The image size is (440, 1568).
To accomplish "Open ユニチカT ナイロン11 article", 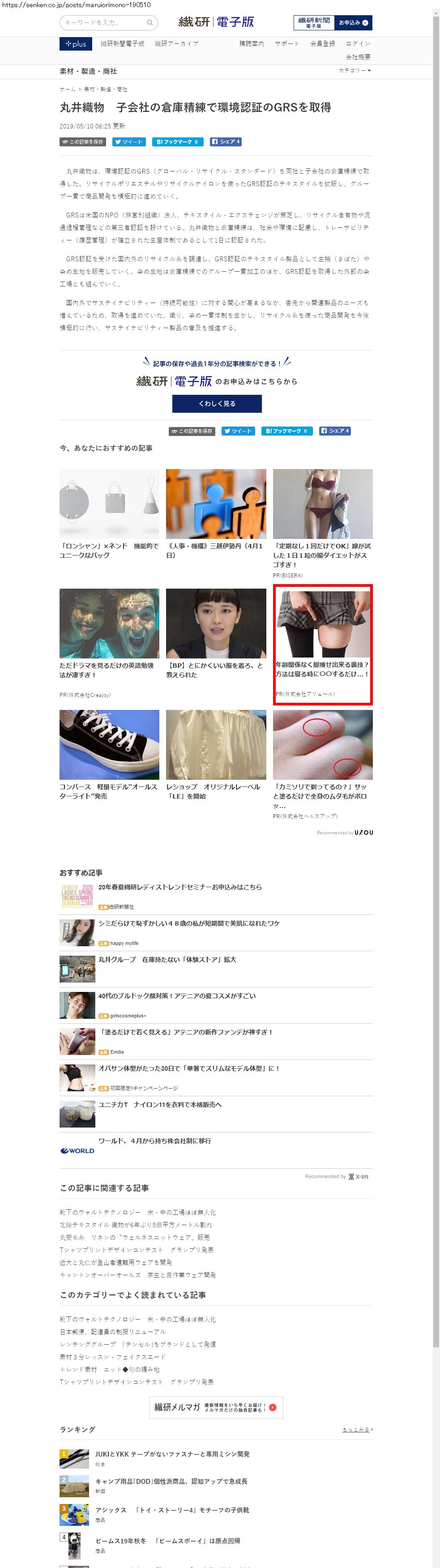I will click(160, 1104).
